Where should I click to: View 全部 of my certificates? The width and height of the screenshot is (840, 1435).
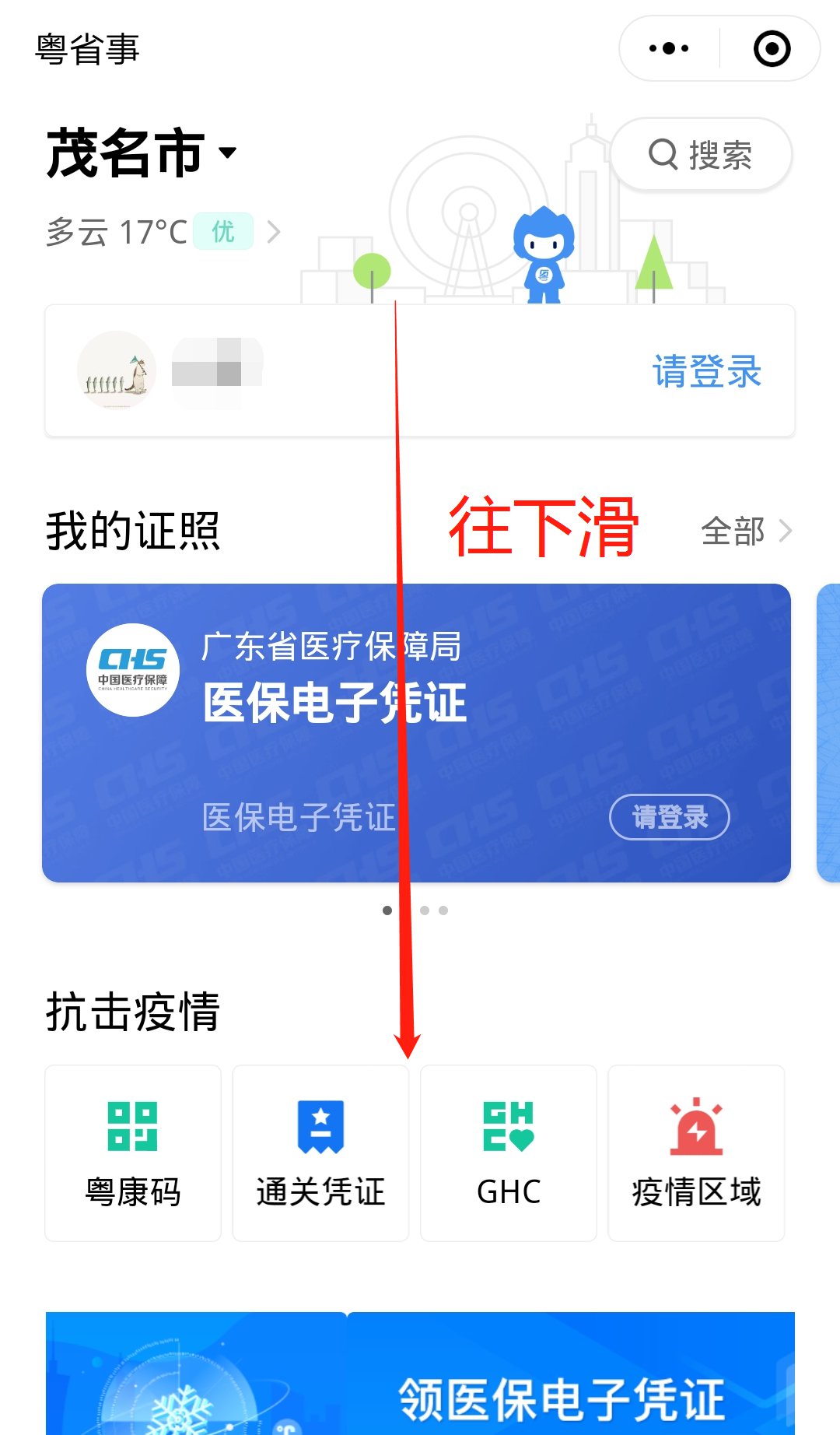[x=745, y=532]
